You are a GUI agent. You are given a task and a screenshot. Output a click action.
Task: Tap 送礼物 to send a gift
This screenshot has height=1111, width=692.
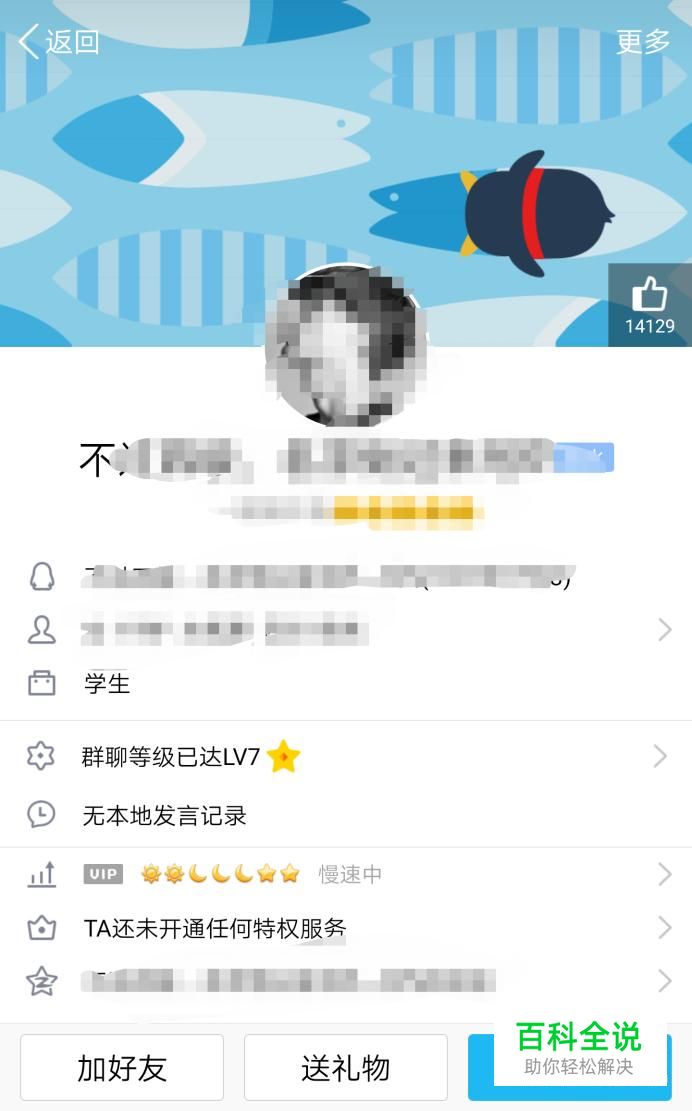(346, 1067)
